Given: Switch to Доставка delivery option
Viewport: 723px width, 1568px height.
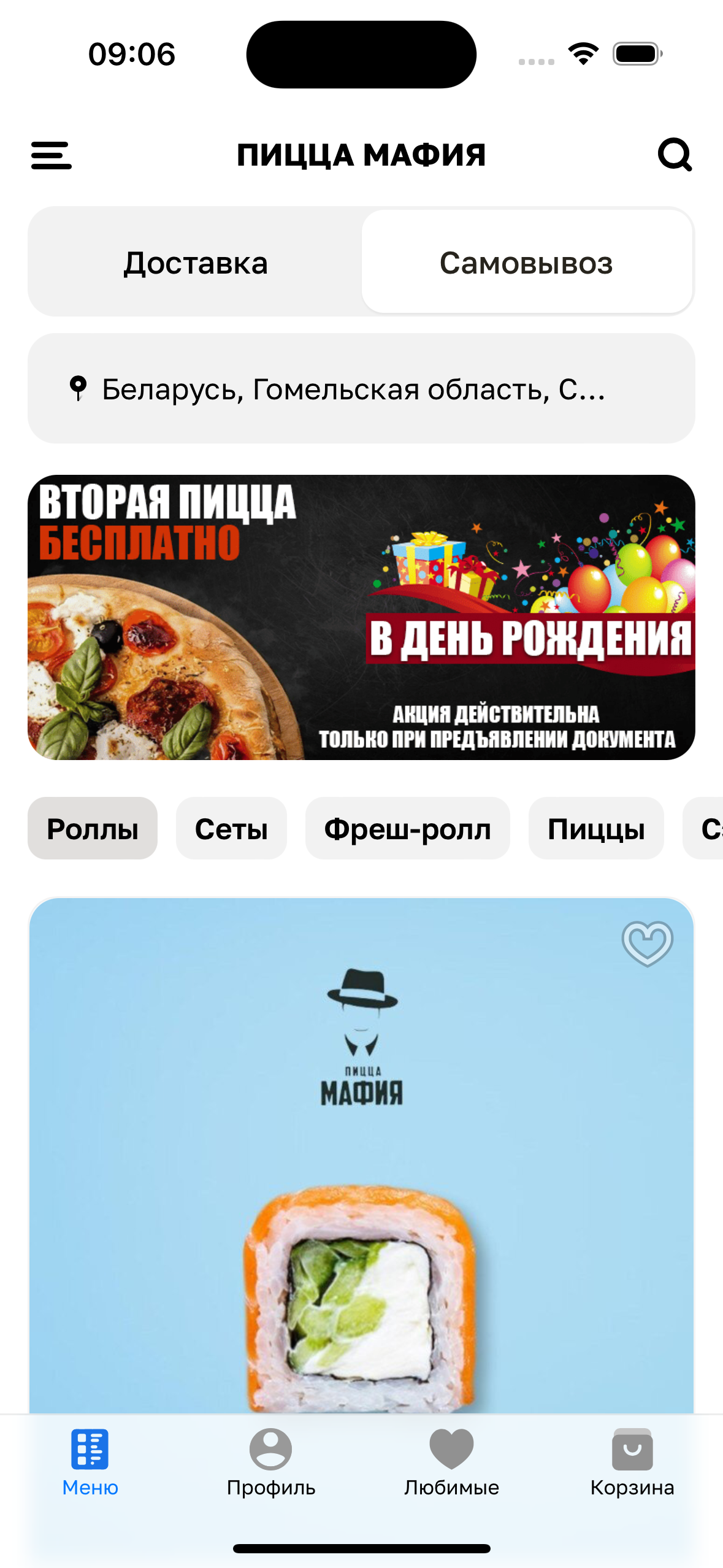Looking at the screenshot, I should (196, 263).
